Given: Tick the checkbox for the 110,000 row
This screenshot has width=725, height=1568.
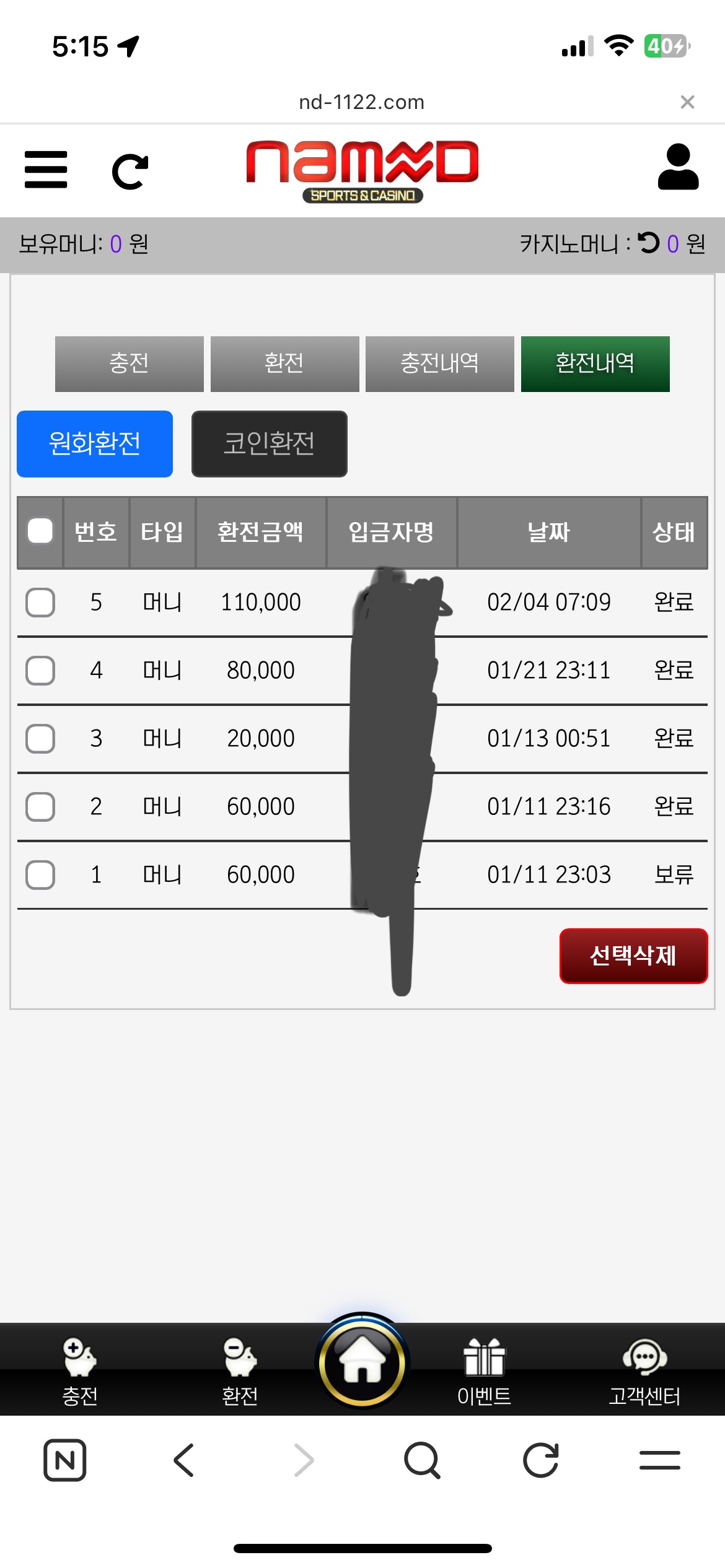Looking at the screenshot, I should pos(40,603).
